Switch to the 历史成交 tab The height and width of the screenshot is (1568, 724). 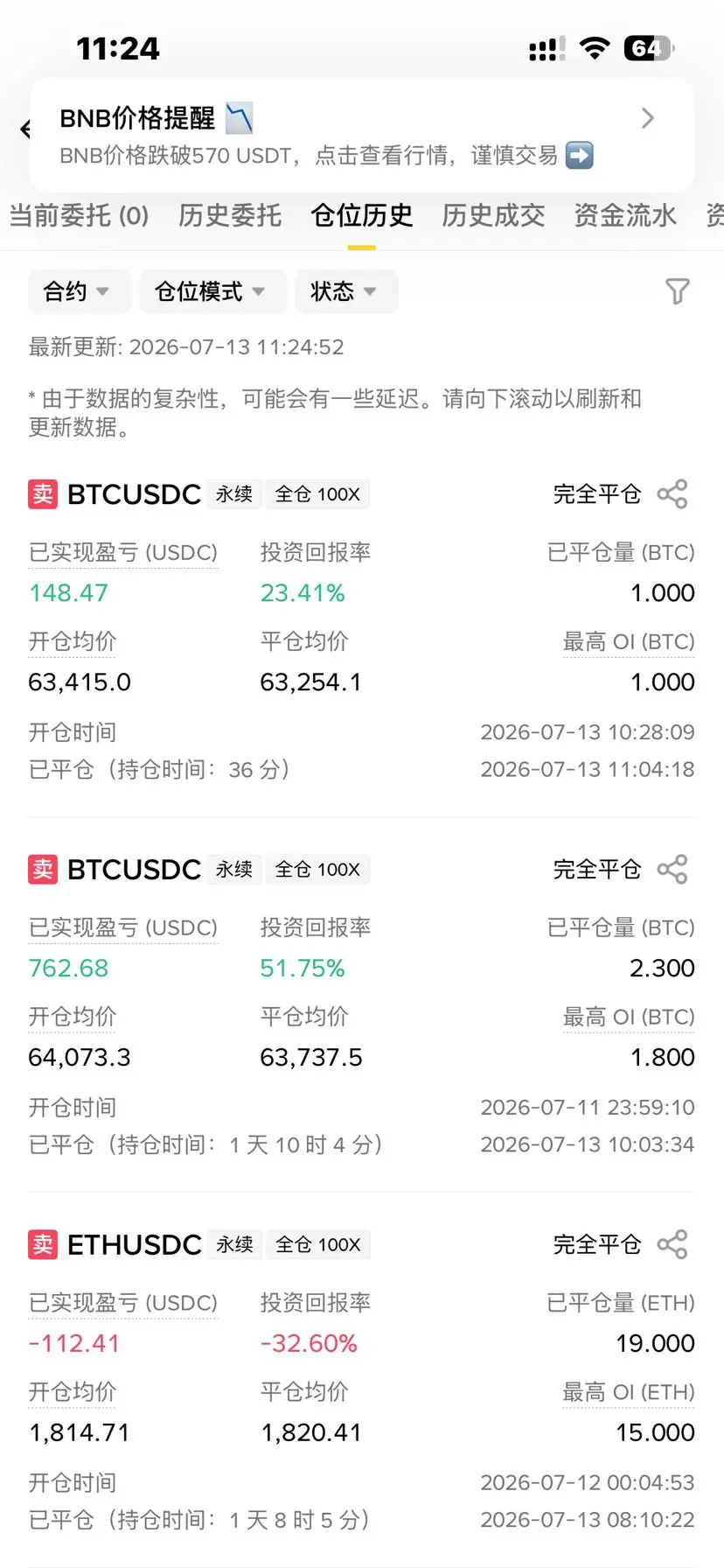click(x=493, y=215)
